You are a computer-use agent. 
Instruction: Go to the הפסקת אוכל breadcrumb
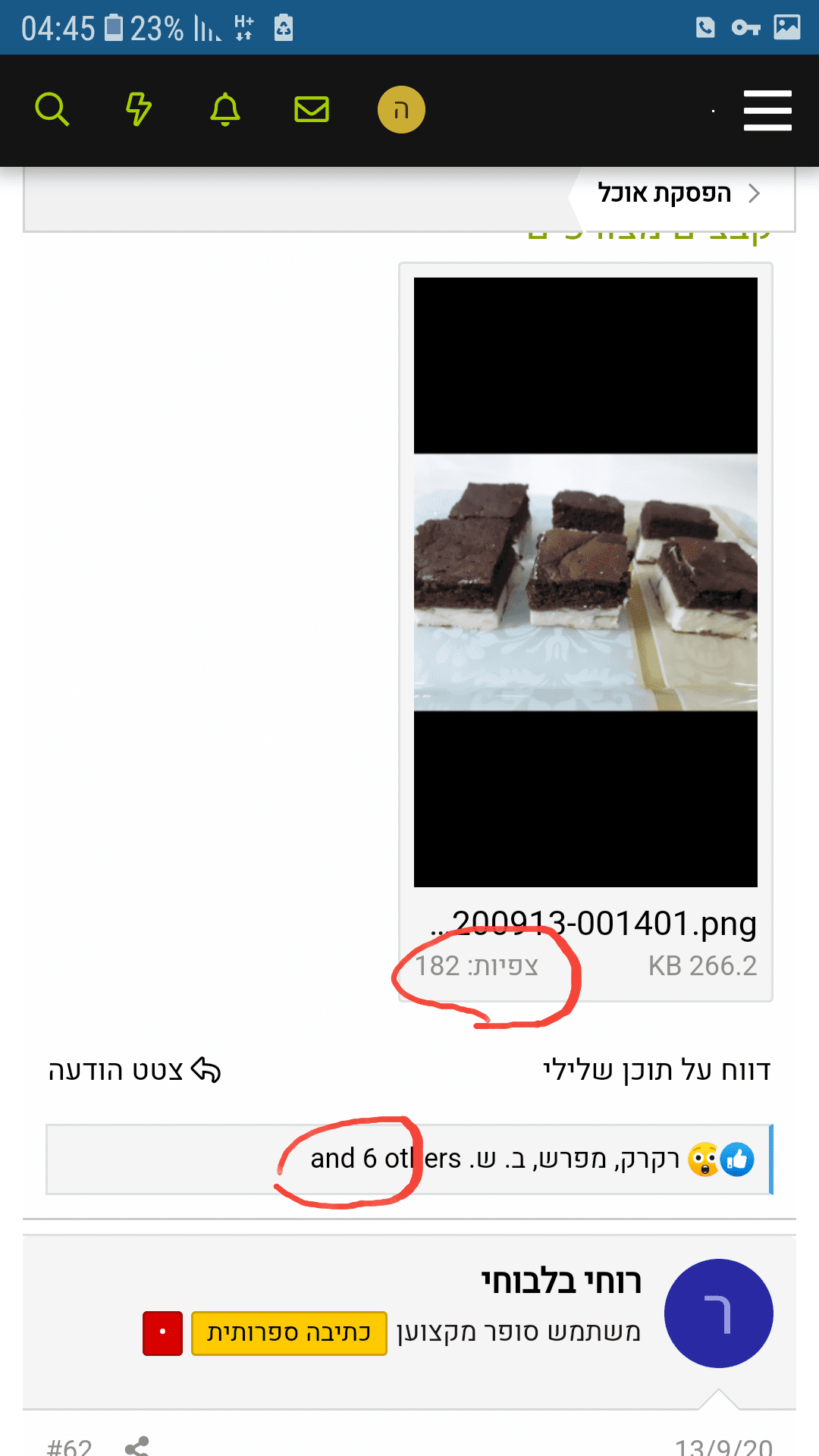coord(664,193)
